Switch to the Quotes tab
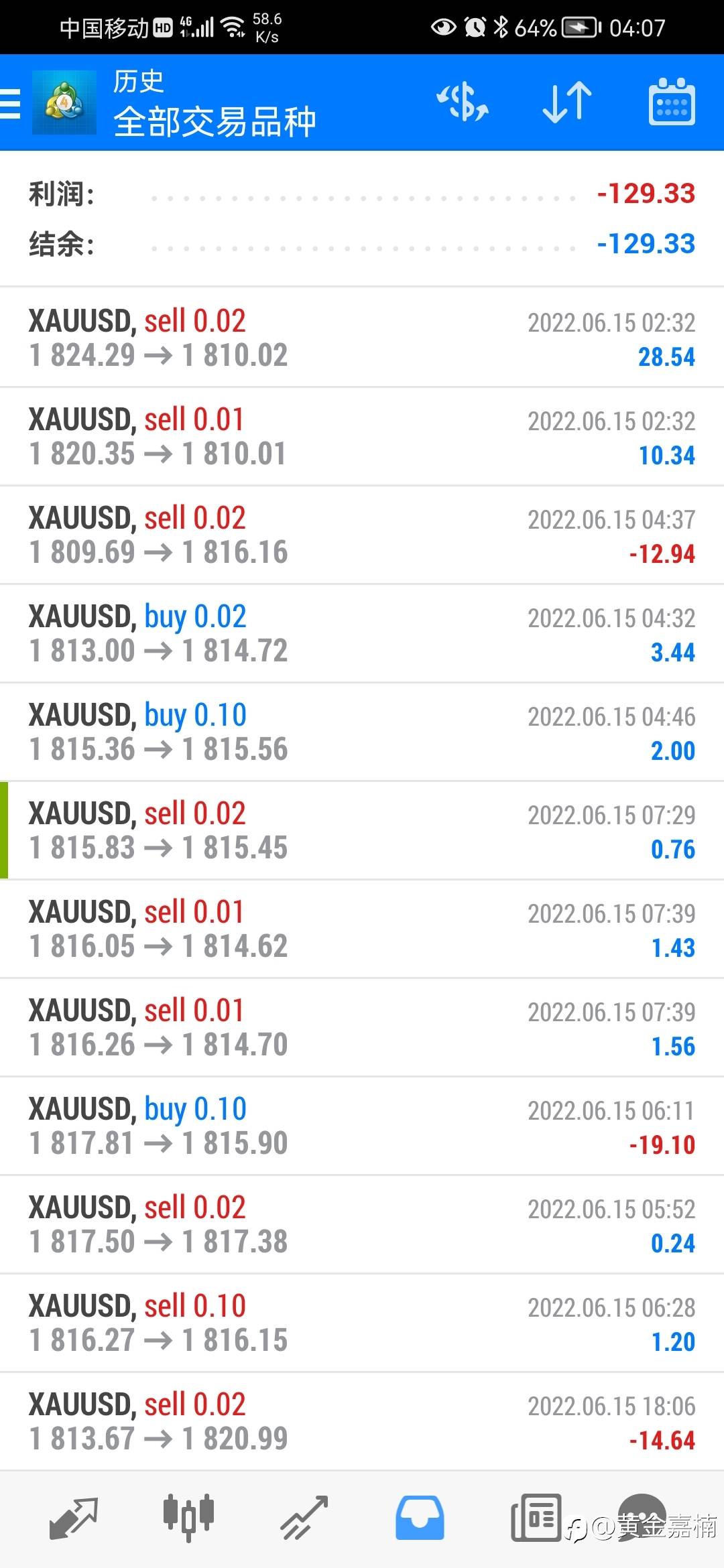This screenshot has height=1568, width=724. pyautogui.click(x=74, y=1517)
